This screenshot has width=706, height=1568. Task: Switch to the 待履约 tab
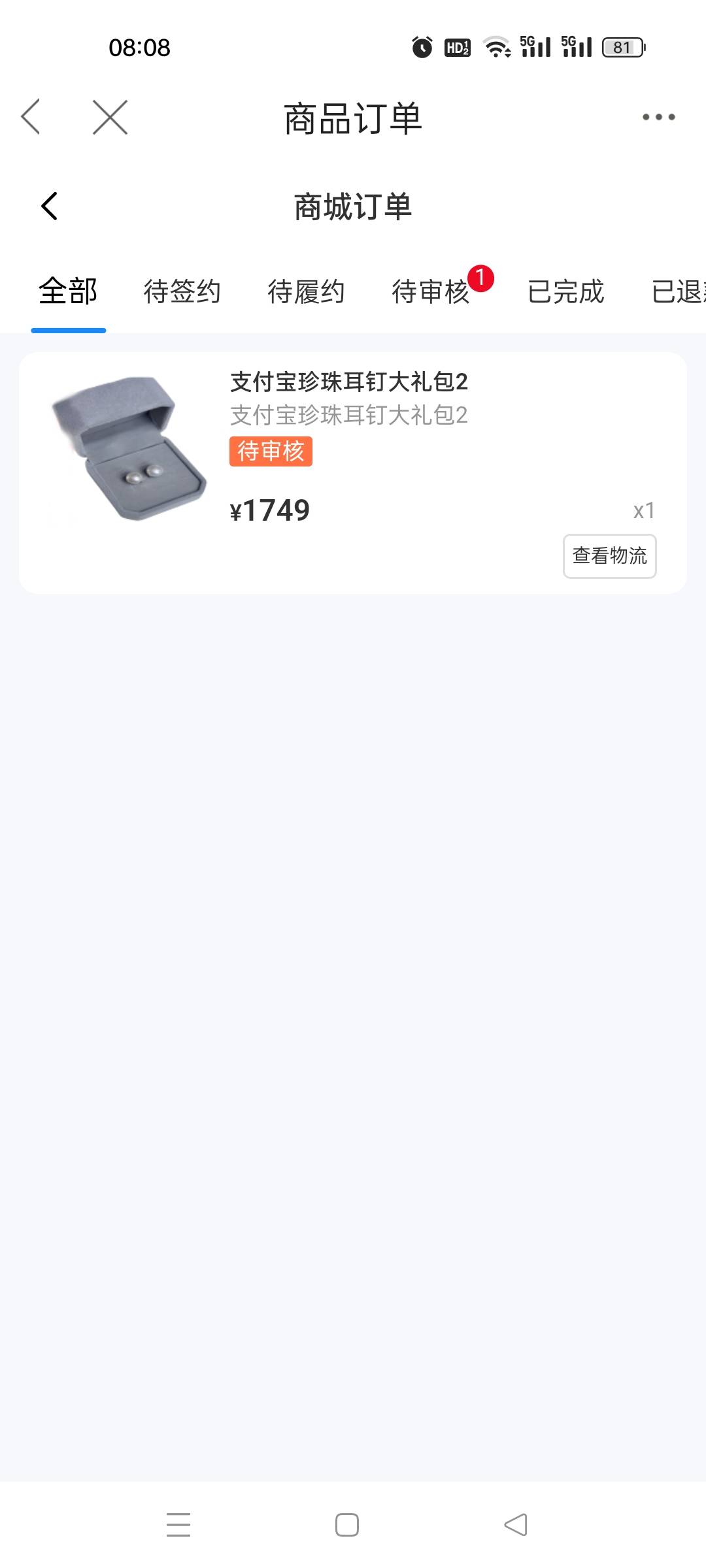point(306,291)
